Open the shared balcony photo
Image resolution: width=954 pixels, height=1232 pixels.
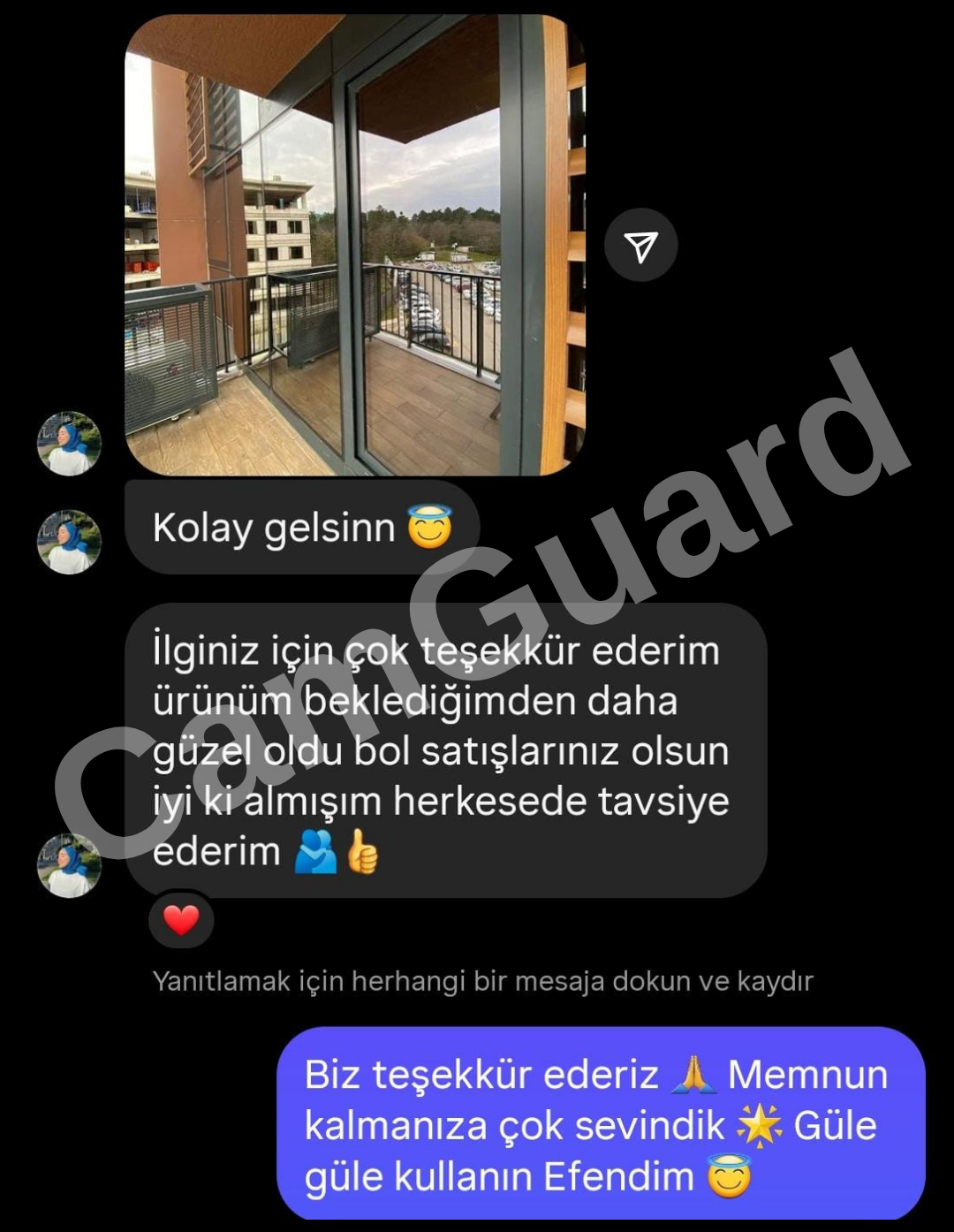click(x=354, y=245)
